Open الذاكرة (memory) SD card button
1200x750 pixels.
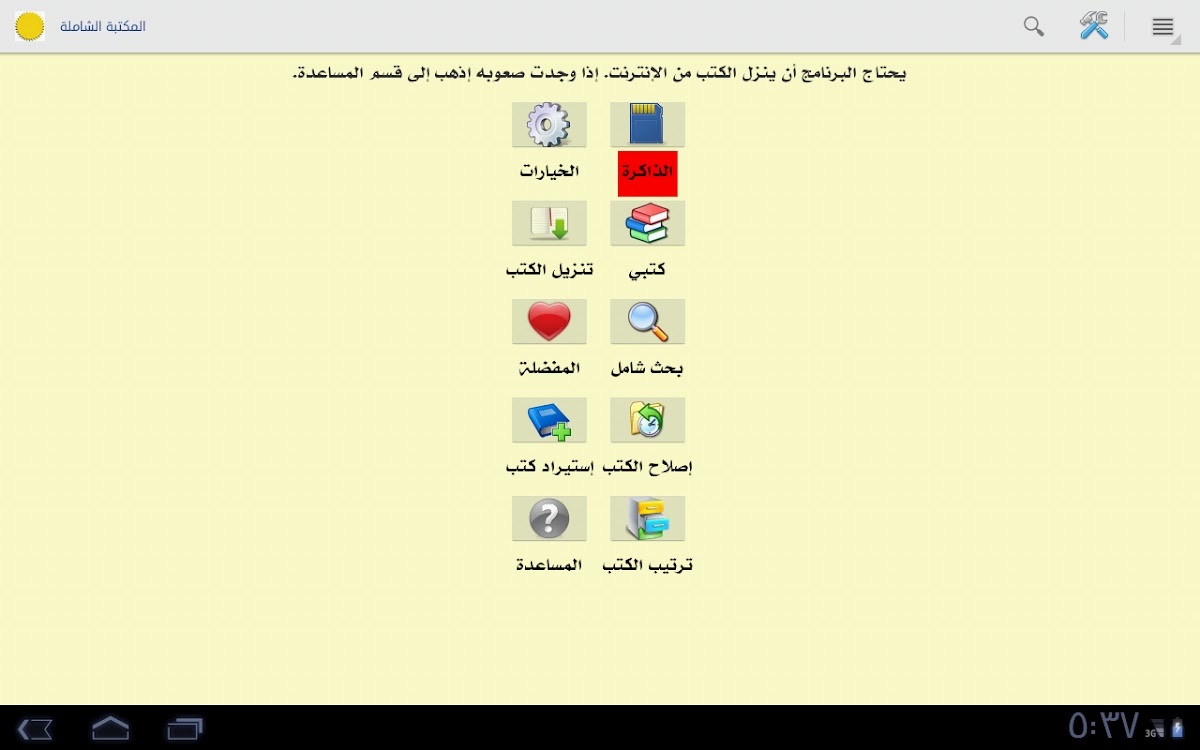coord(648,126)
